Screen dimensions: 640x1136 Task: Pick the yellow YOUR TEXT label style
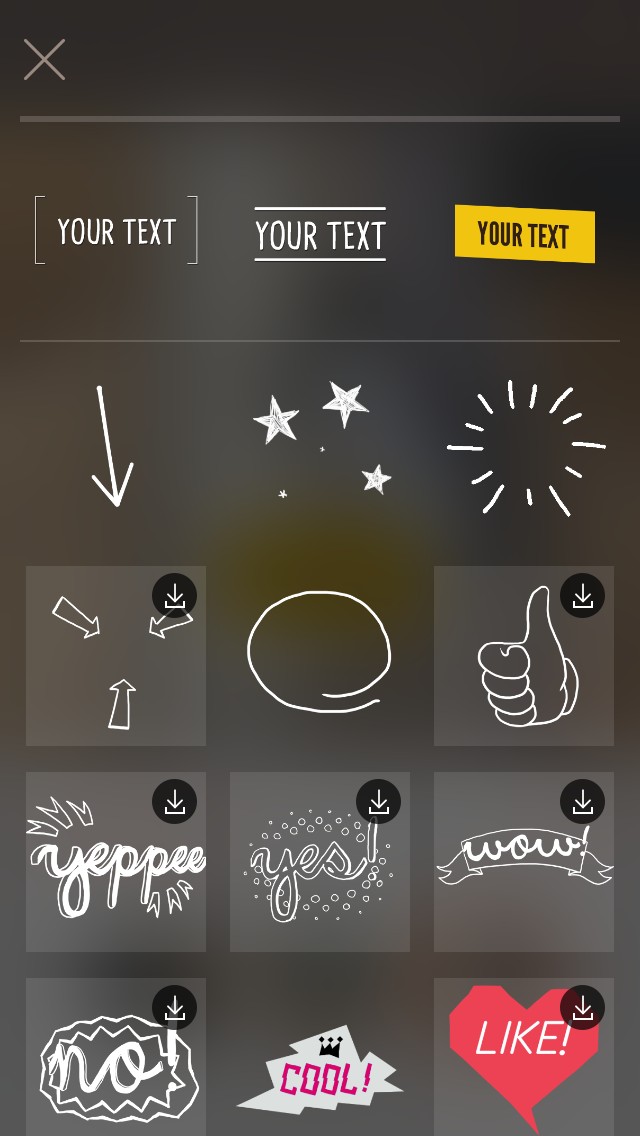524,234
